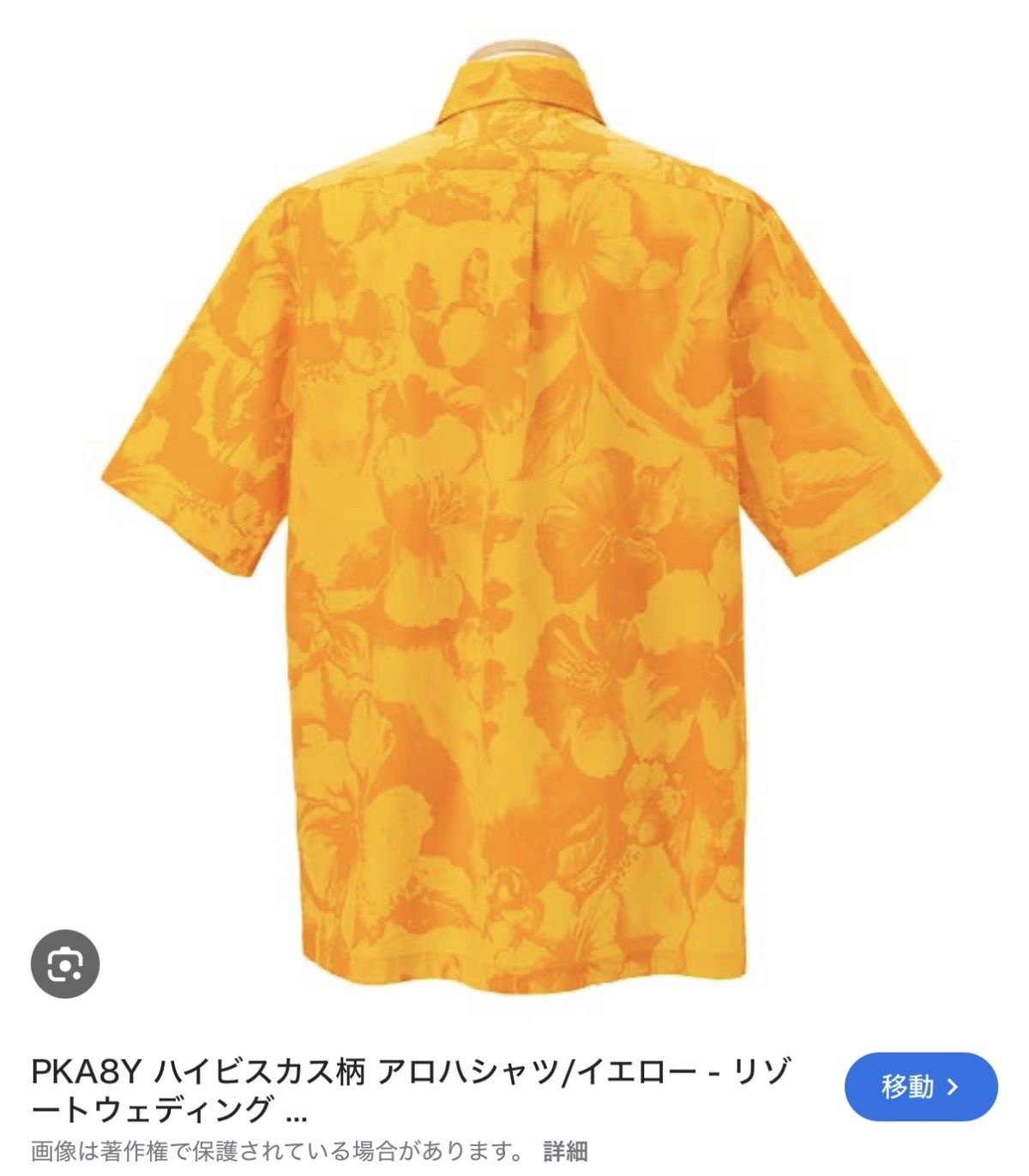Open the 詳細 copyright details link
This screenshot has height=1176, width=1029.
pyautogui.click(x=565, y=1149)
